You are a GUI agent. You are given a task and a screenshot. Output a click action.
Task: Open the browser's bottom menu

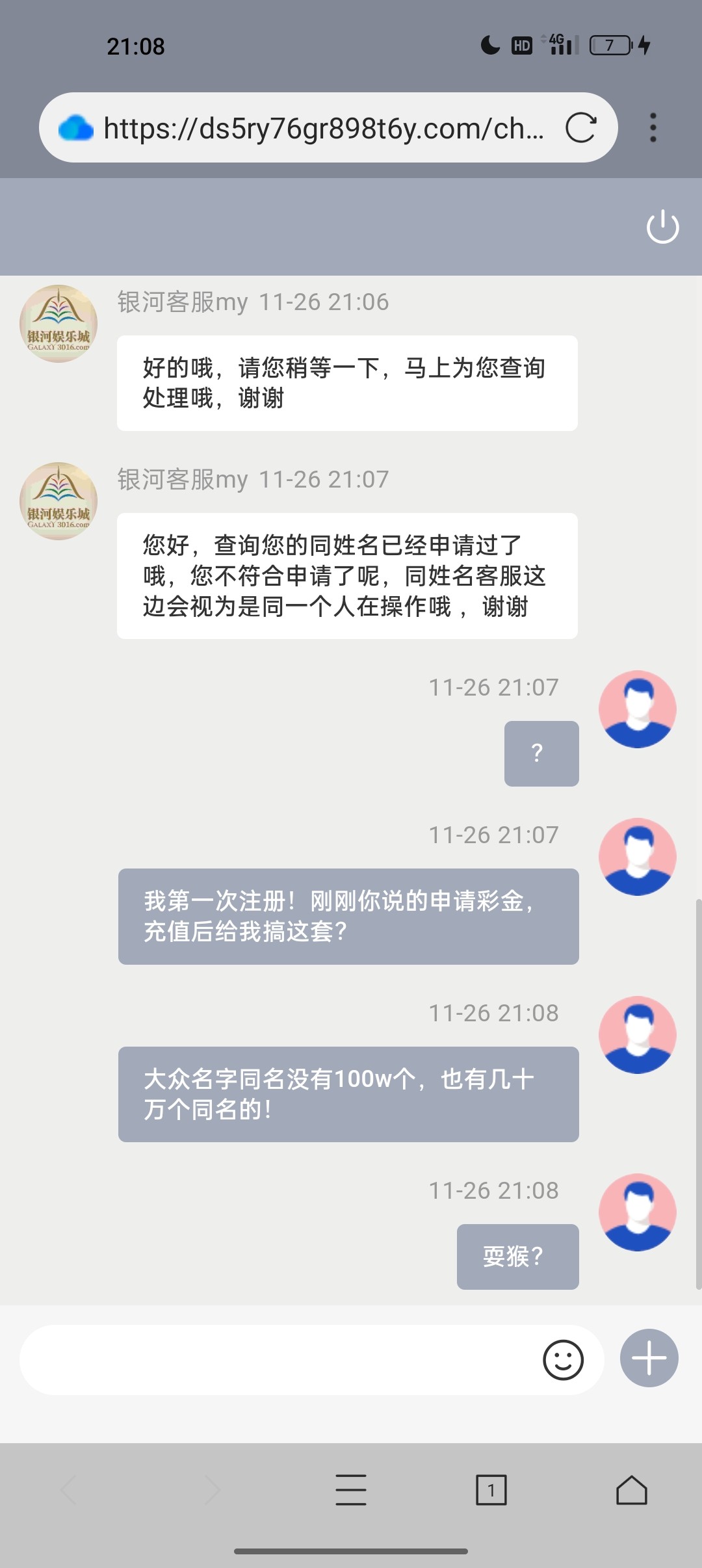(x=351, y=1490)
